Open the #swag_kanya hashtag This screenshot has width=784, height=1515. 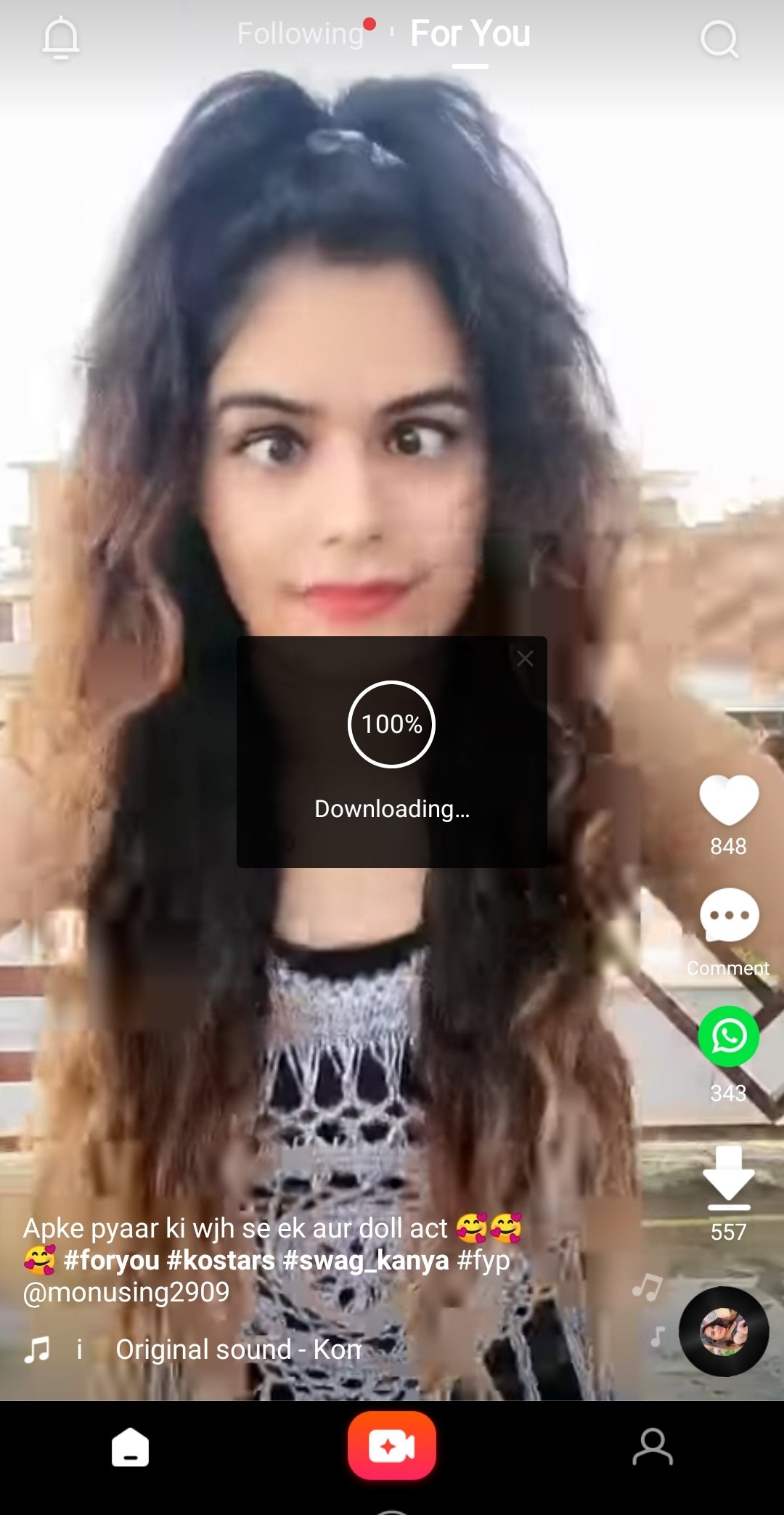pyautogui.click(x=366, y=1260)
